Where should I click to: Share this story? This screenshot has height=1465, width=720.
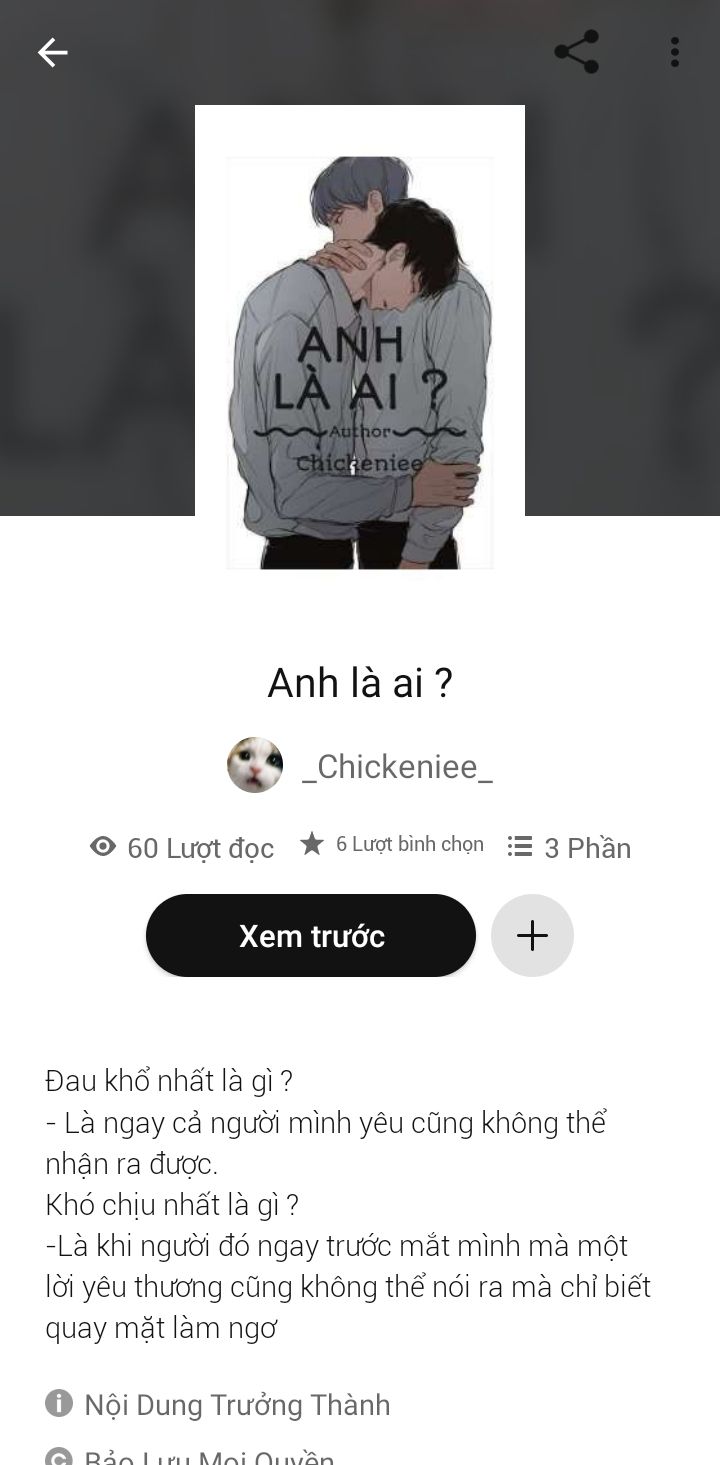pyautogui.click(x=576, y=52)
